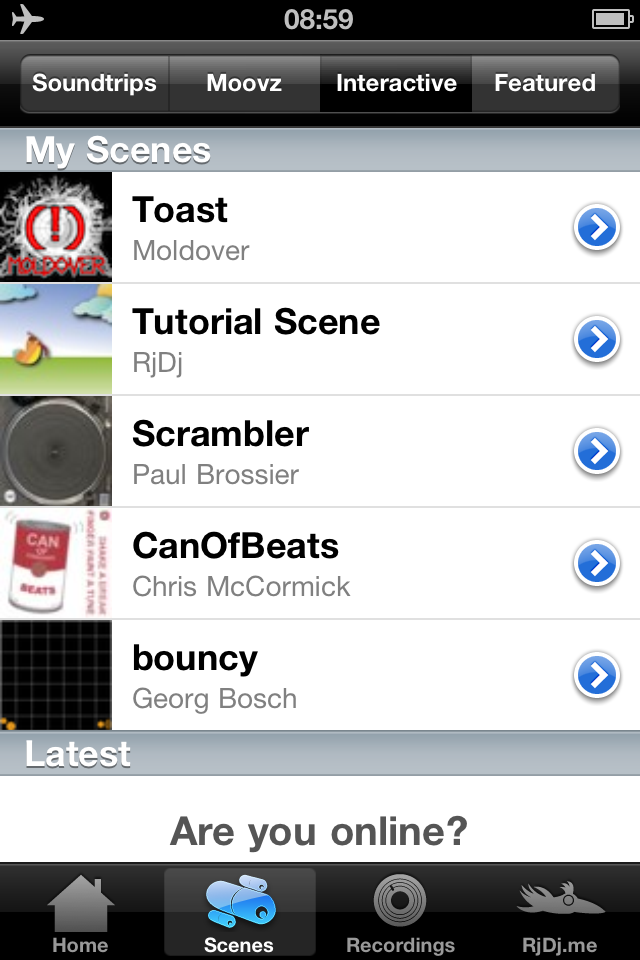Open the Toast scene by Moldover
The width and height of the screenshot is (640, 960).
pyautogui.click(x=300, y=228)
